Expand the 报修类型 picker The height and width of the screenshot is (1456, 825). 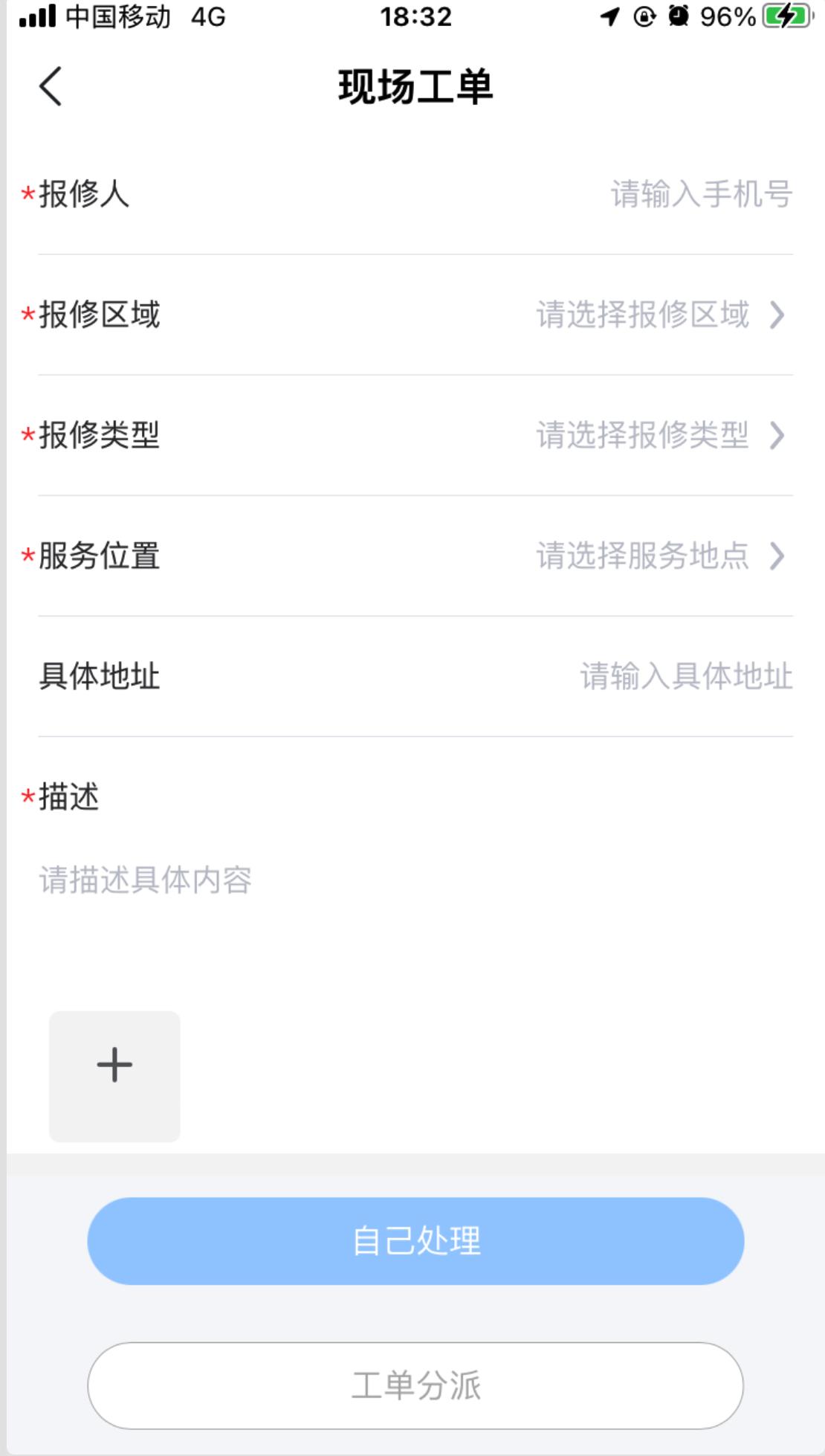click(777, 436)
